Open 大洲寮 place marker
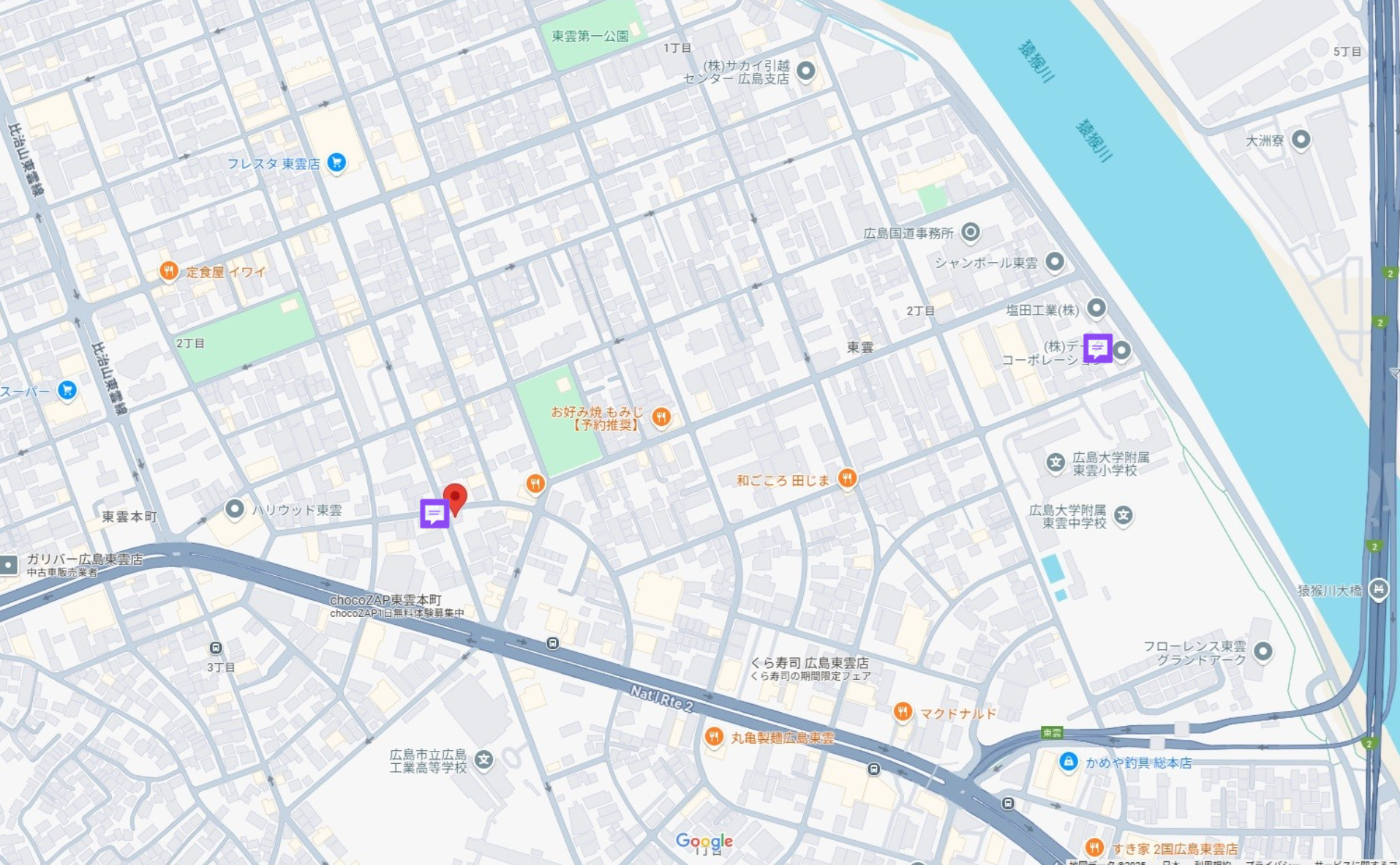Image resolution: width=1400 pixels, height=865 pixels. [x=1301, y=139]
